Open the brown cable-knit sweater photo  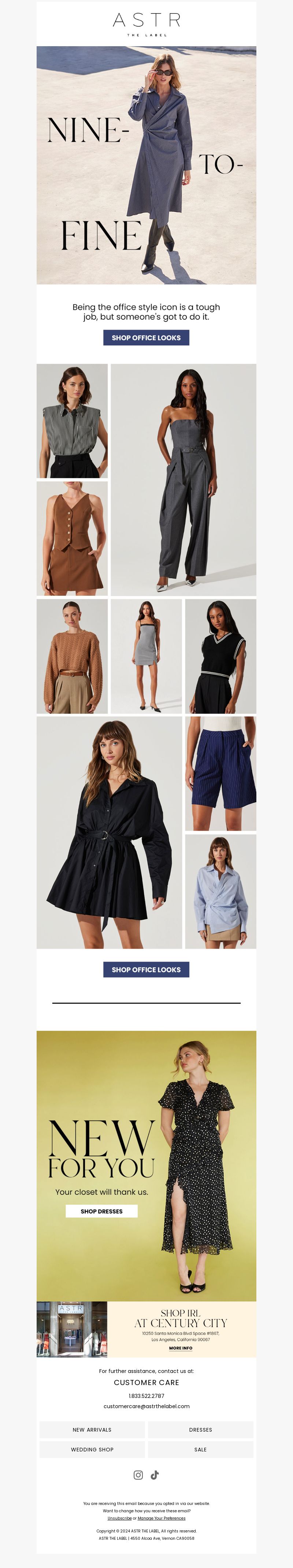point(72,656)
